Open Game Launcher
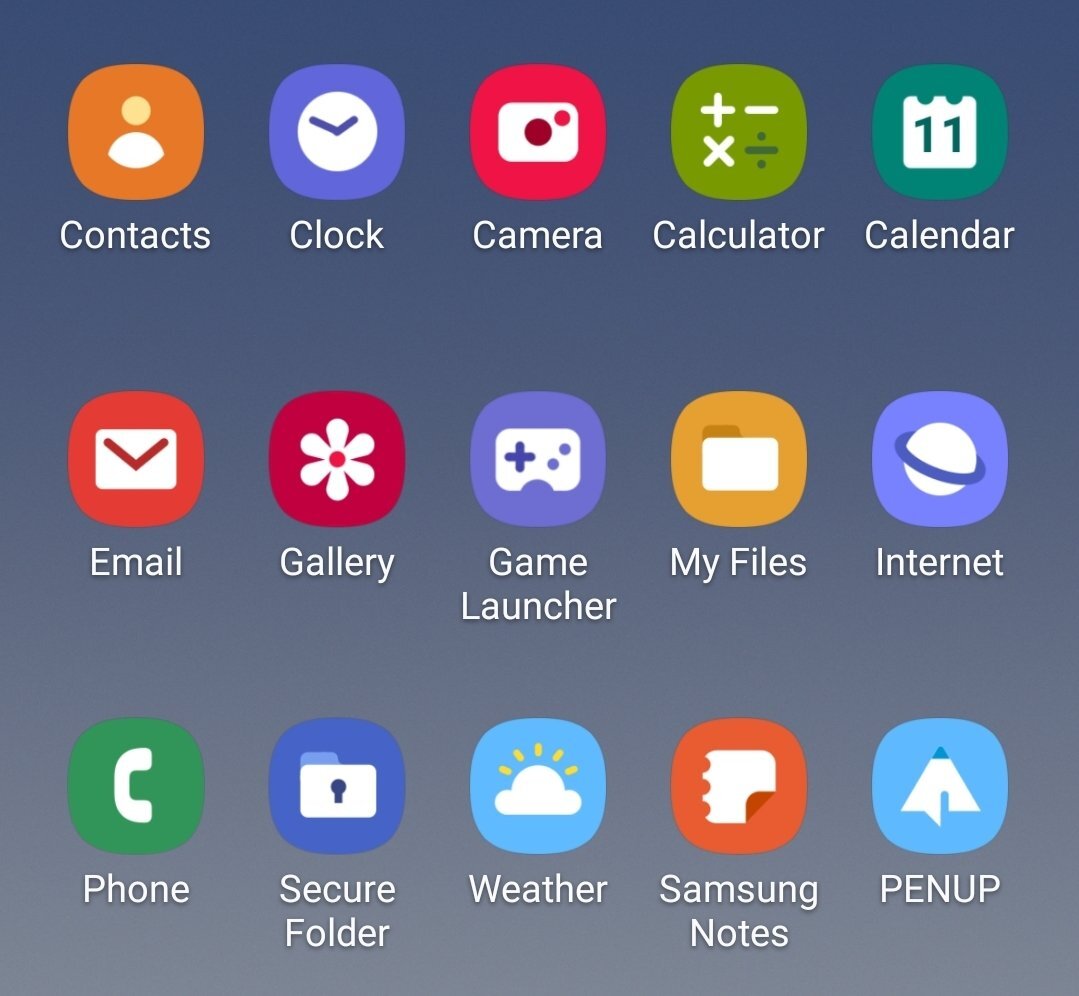Viewport: 1079px width, 996px height. pos(537,459)
